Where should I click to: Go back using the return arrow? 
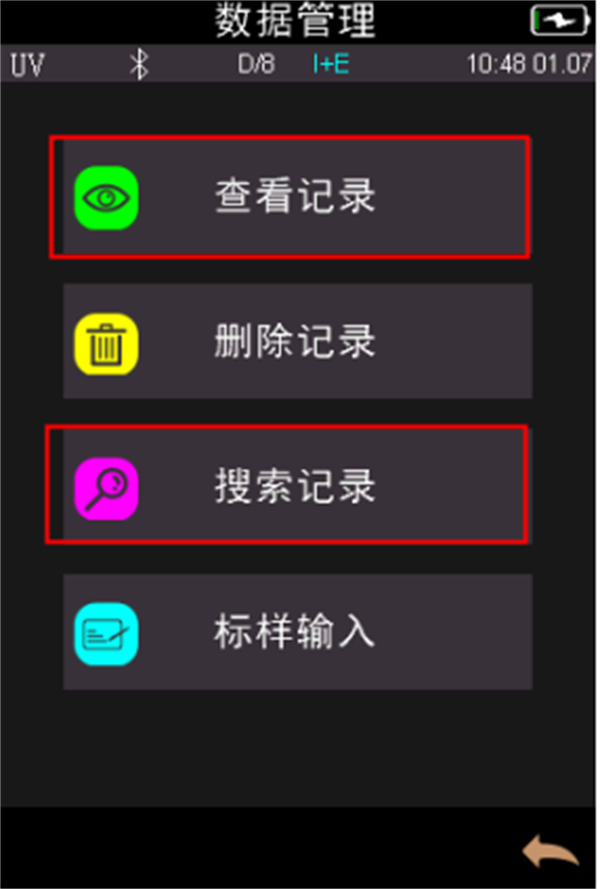[550, 853]
